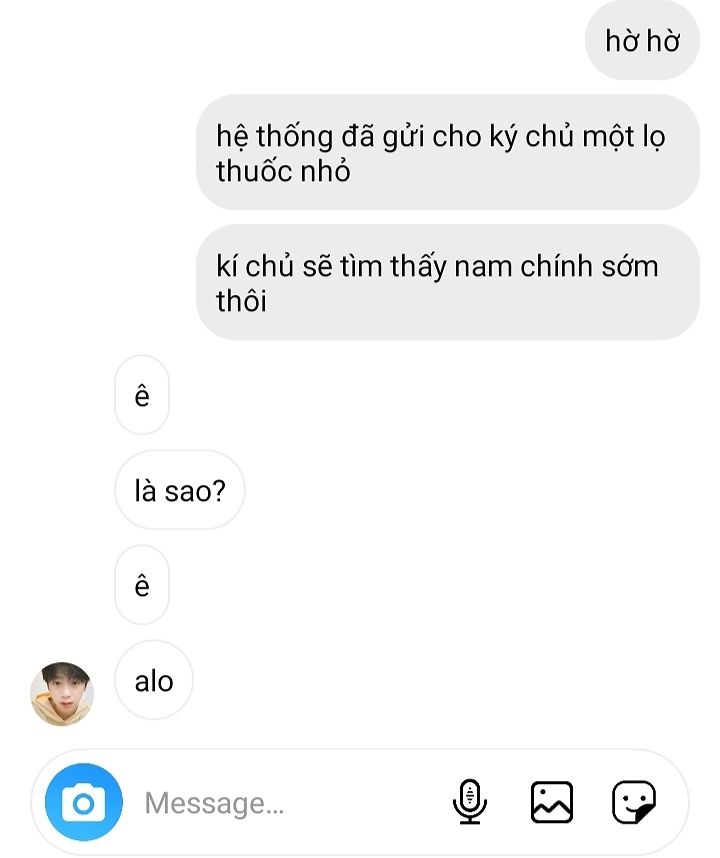Tap the Message text field
Screen dimensions: 720x858
280,803
